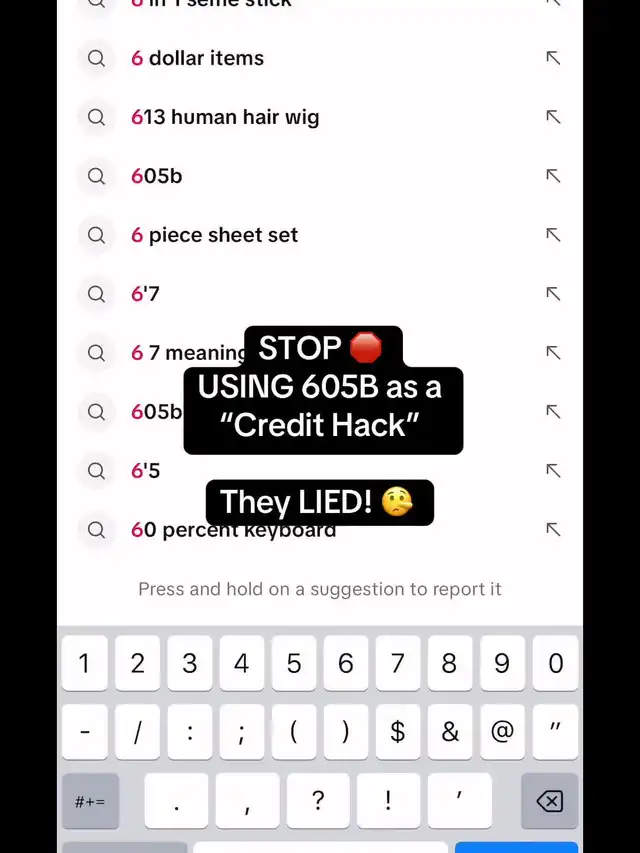The width and height of the screenshot is (640, 853).
Task: Select the 6'5 search suggestion
Action: [x=146, y=470]
